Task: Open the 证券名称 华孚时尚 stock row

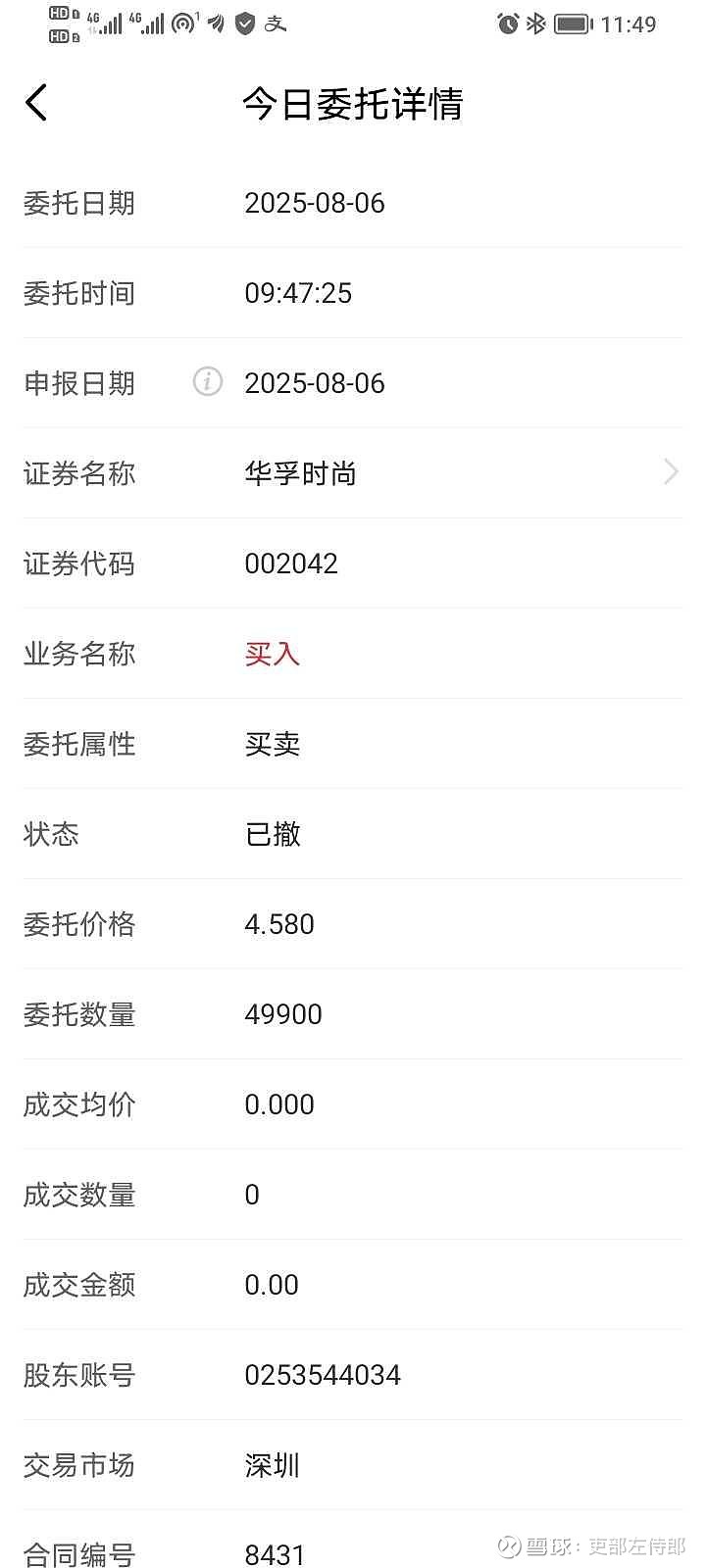Action: click(x=353, y=473)
